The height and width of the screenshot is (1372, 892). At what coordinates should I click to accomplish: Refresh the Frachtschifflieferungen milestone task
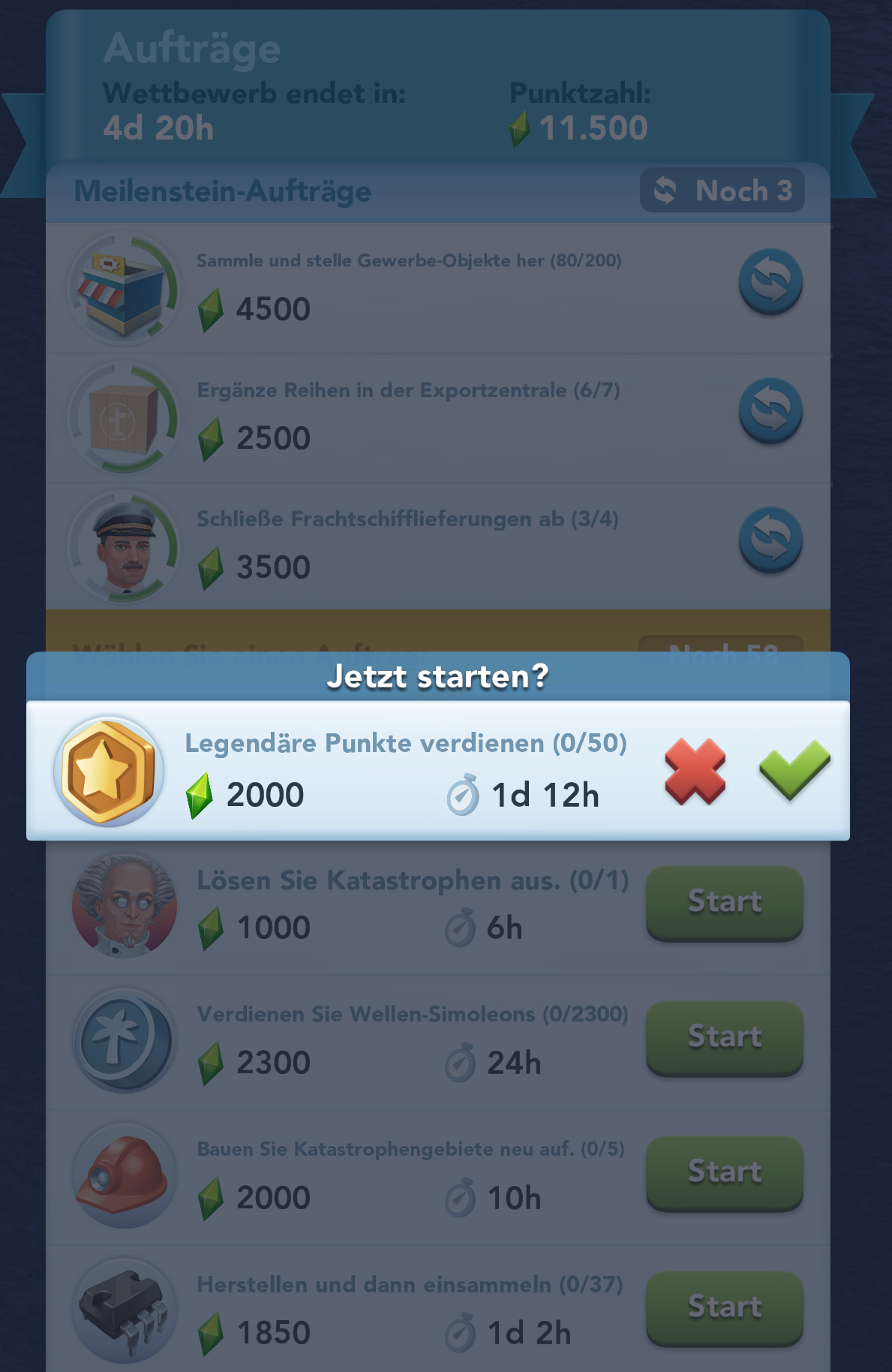point(770,540)
